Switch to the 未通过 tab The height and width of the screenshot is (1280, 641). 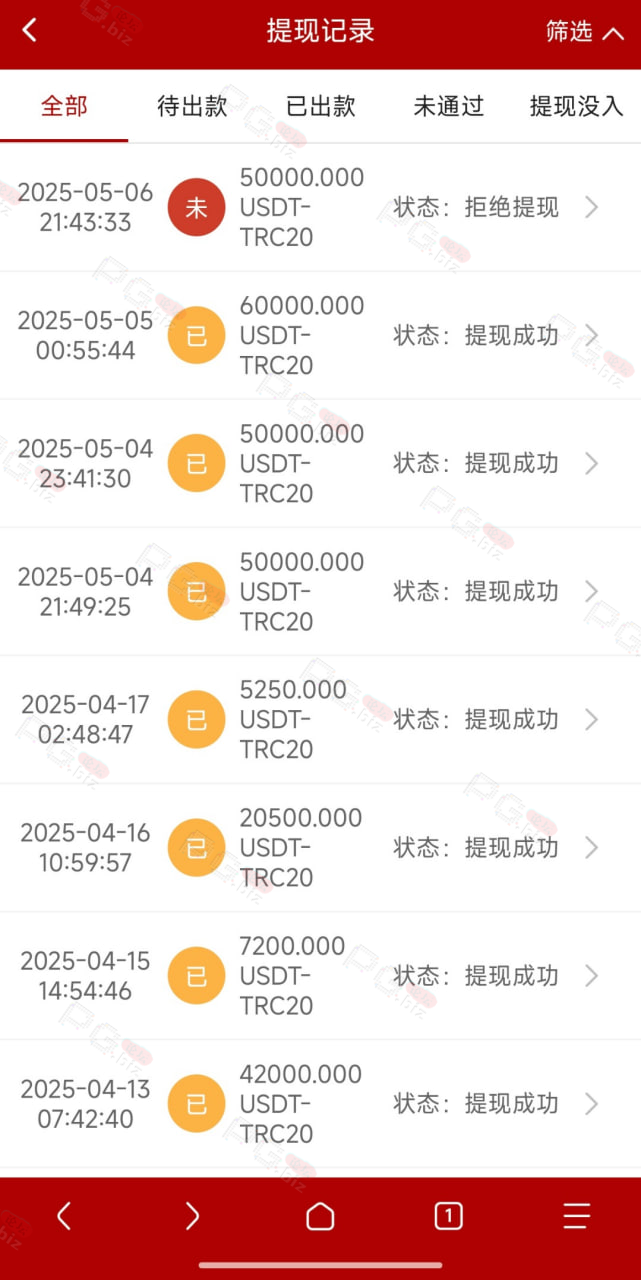click(x=448, y=106)
